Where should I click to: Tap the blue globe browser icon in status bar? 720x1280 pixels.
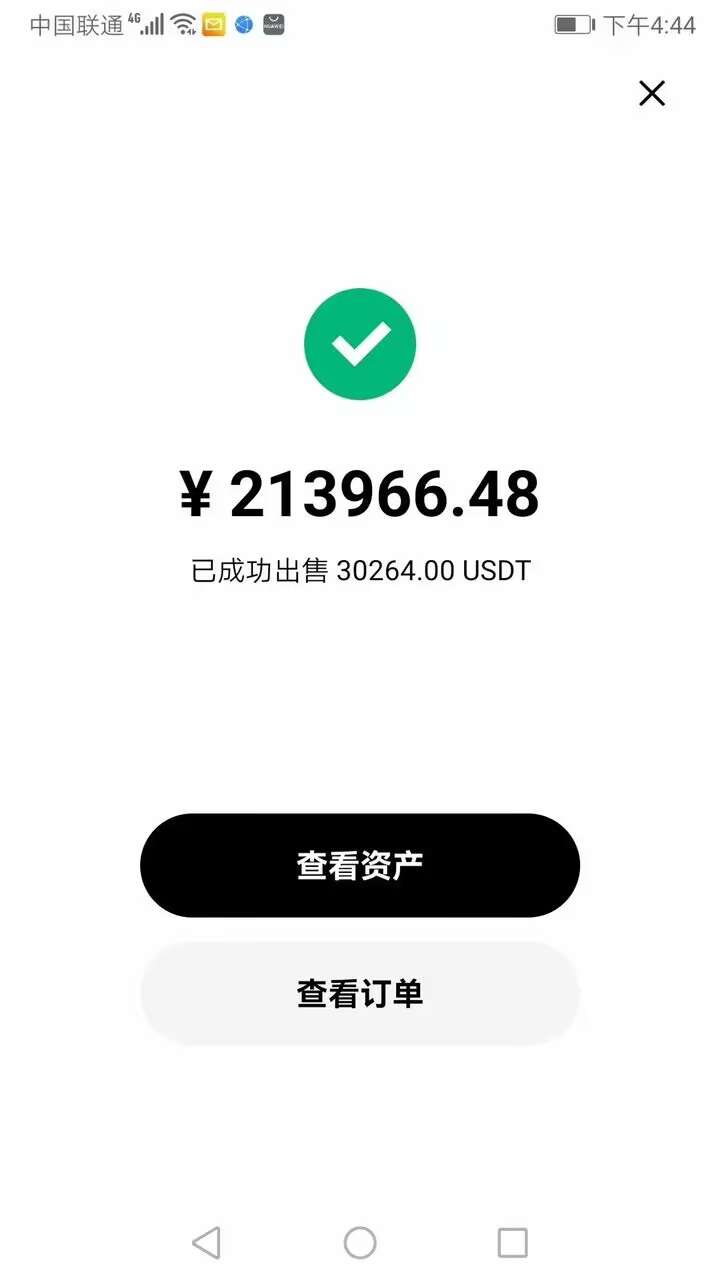tap(242, 24)
